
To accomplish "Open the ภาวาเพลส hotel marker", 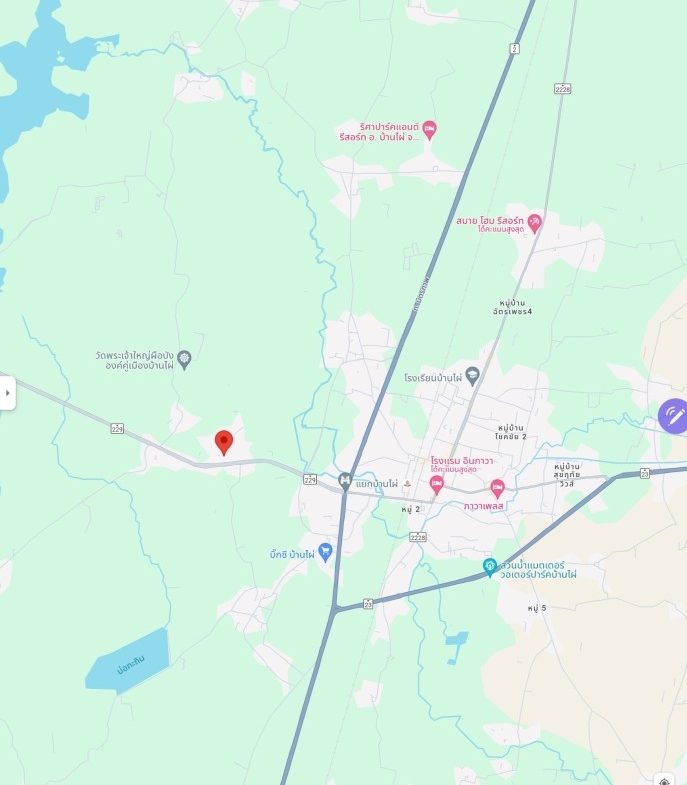I will point(497,489).
